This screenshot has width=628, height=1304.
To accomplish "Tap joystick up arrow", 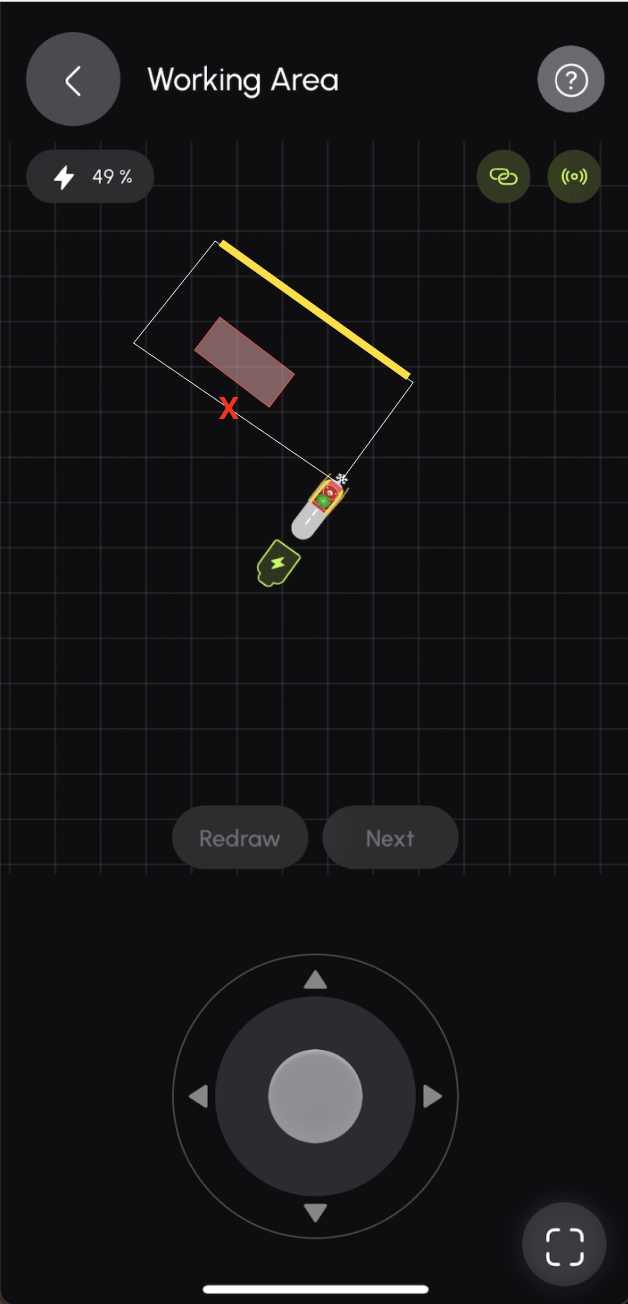I will pos(315,980).
